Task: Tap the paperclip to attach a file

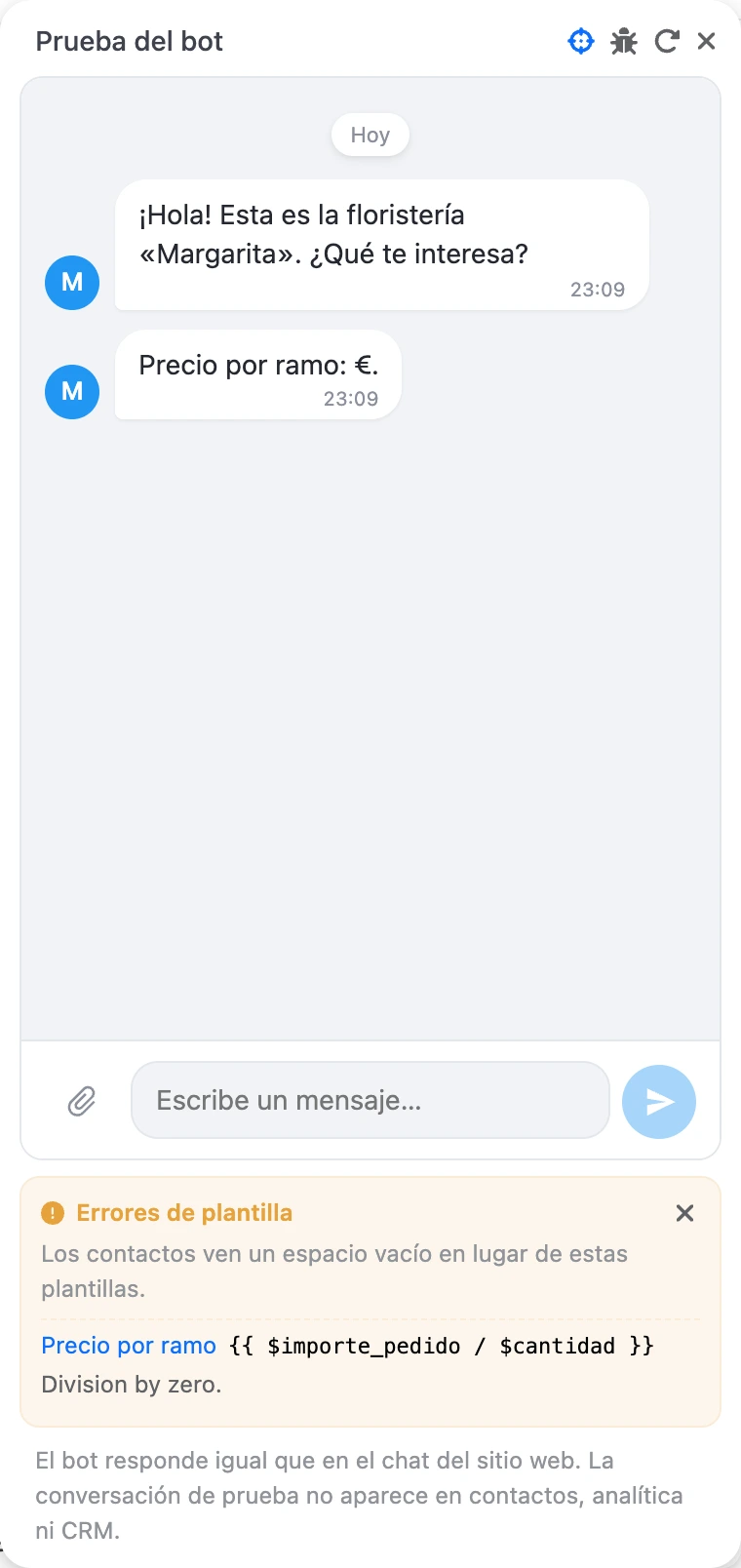Action: pos(82,1101)
